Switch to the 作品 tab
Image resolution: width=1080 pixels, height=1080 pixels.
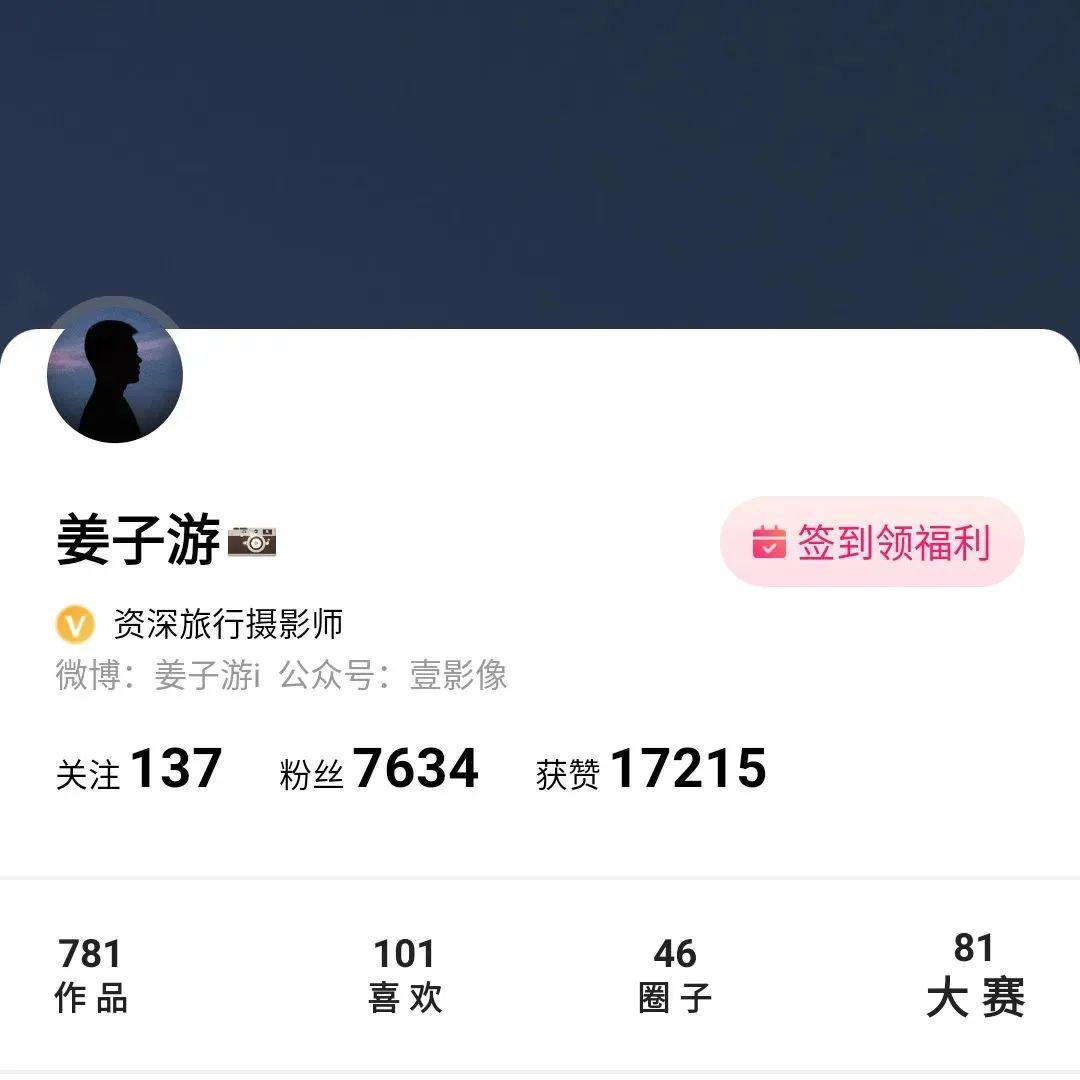90,976
